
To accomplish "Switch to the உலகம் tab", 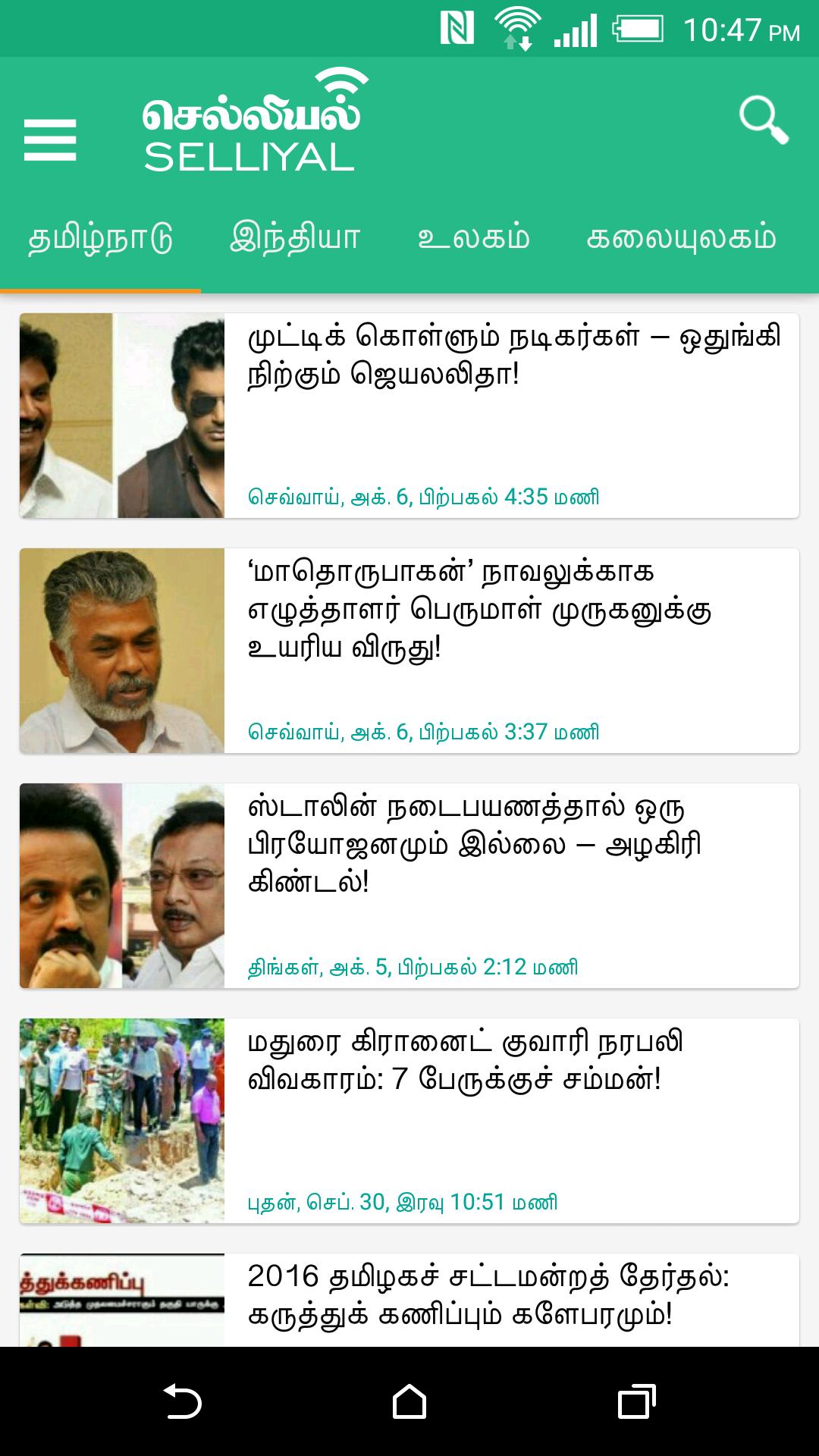I will pos(474,239).
